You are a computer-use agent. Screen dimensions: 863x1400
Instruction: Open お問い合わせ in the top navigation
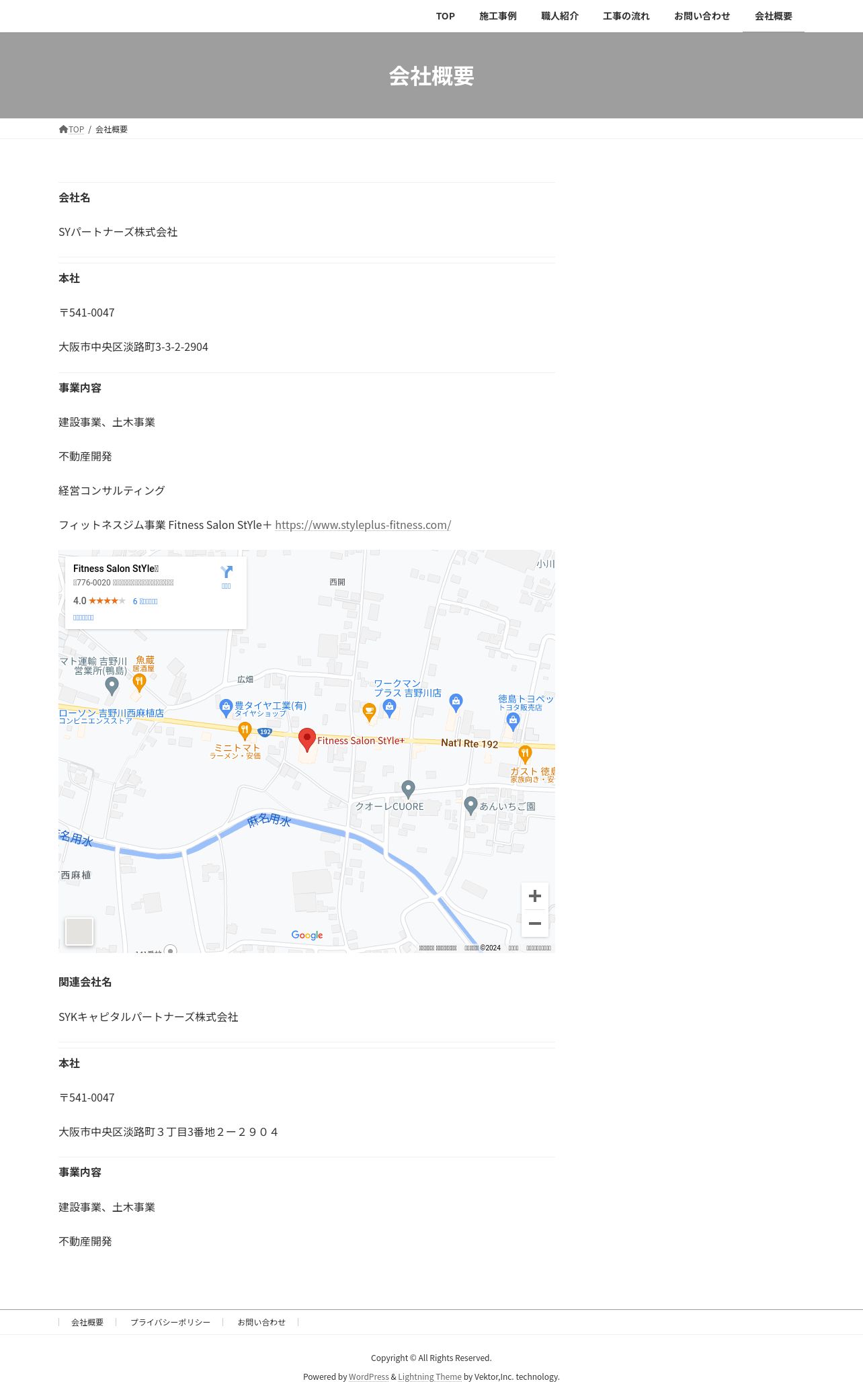click(x=702, y=16)
